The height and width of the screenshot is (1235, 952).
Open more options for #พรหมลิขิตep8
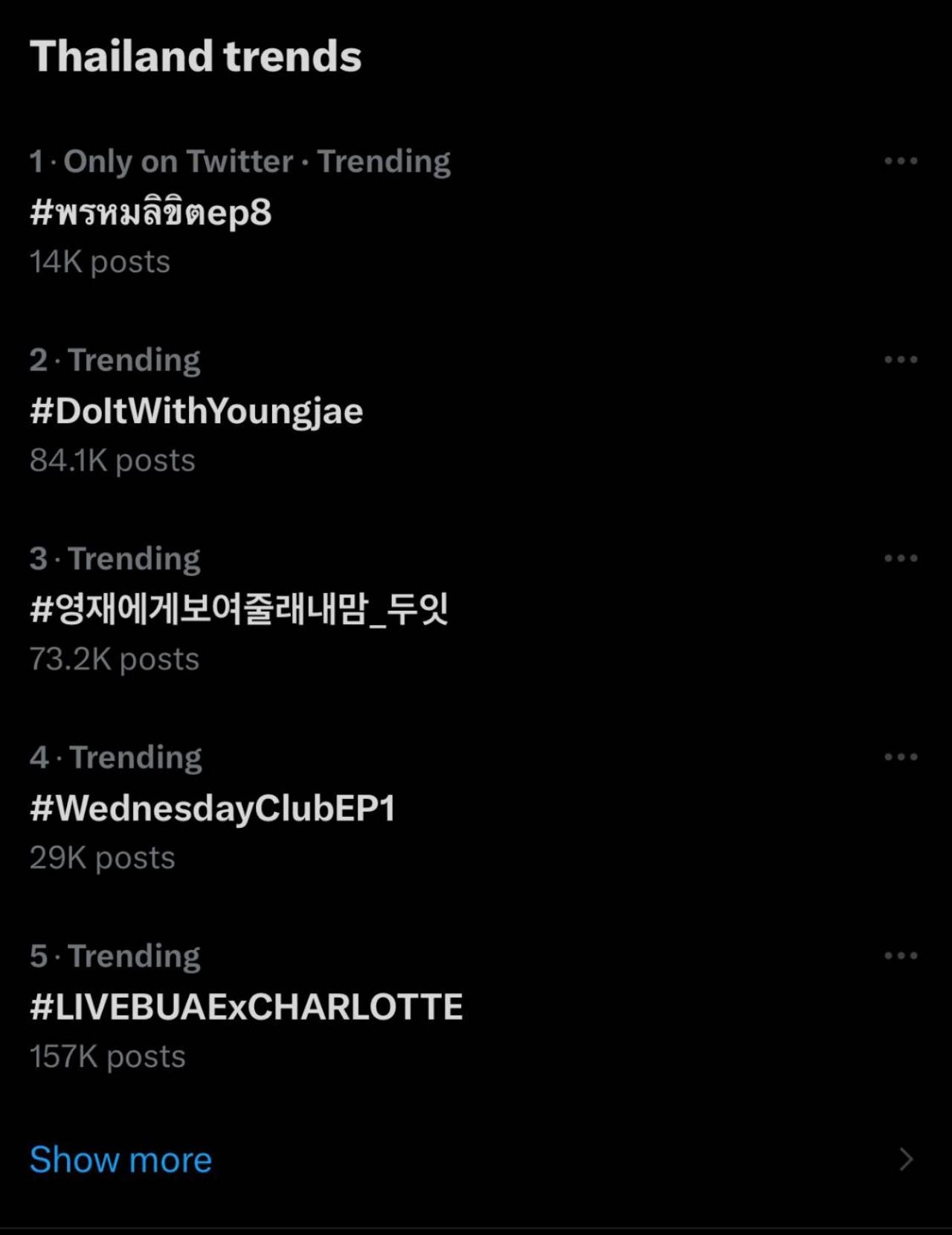click(900, 161)
